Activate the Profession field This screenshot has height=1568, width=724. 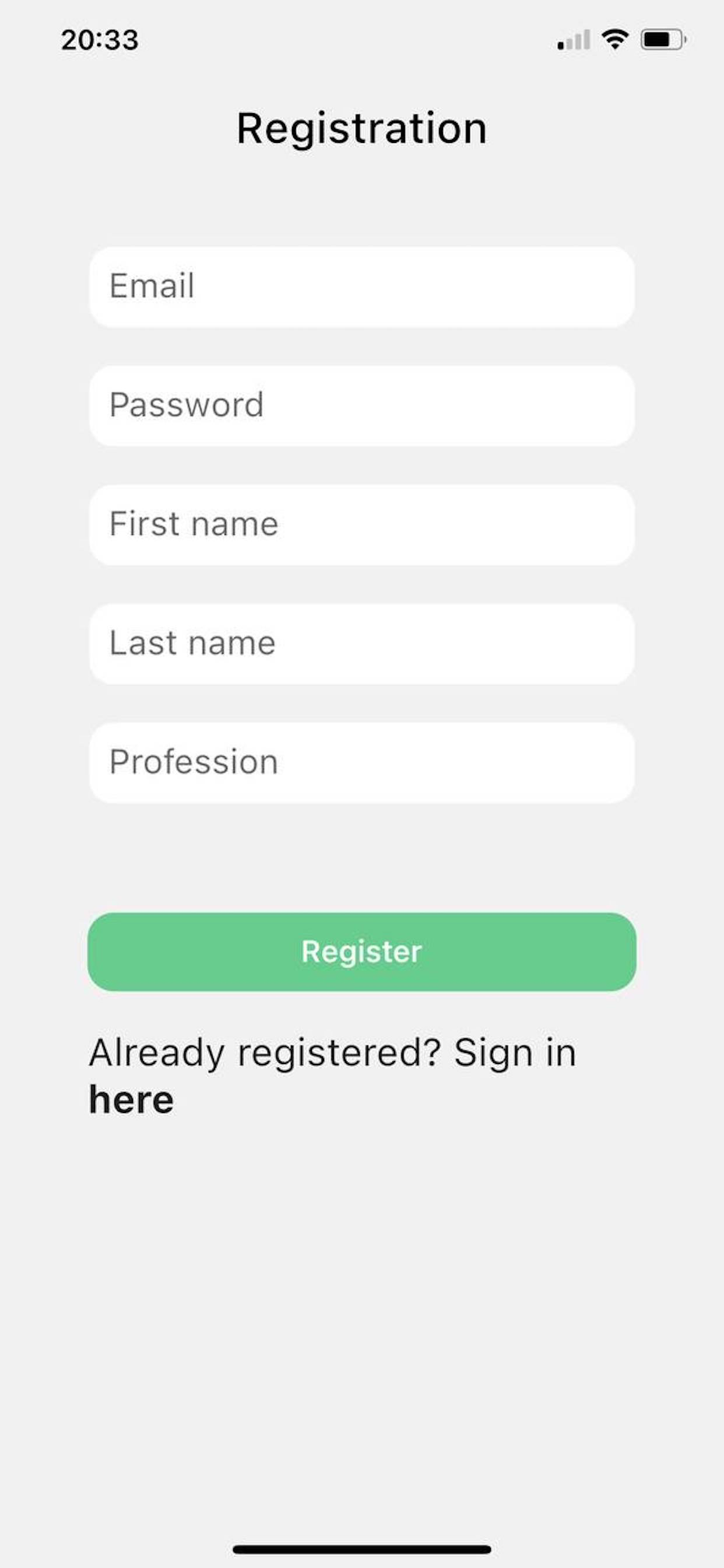pyautogui.click(x=362, y=761)
